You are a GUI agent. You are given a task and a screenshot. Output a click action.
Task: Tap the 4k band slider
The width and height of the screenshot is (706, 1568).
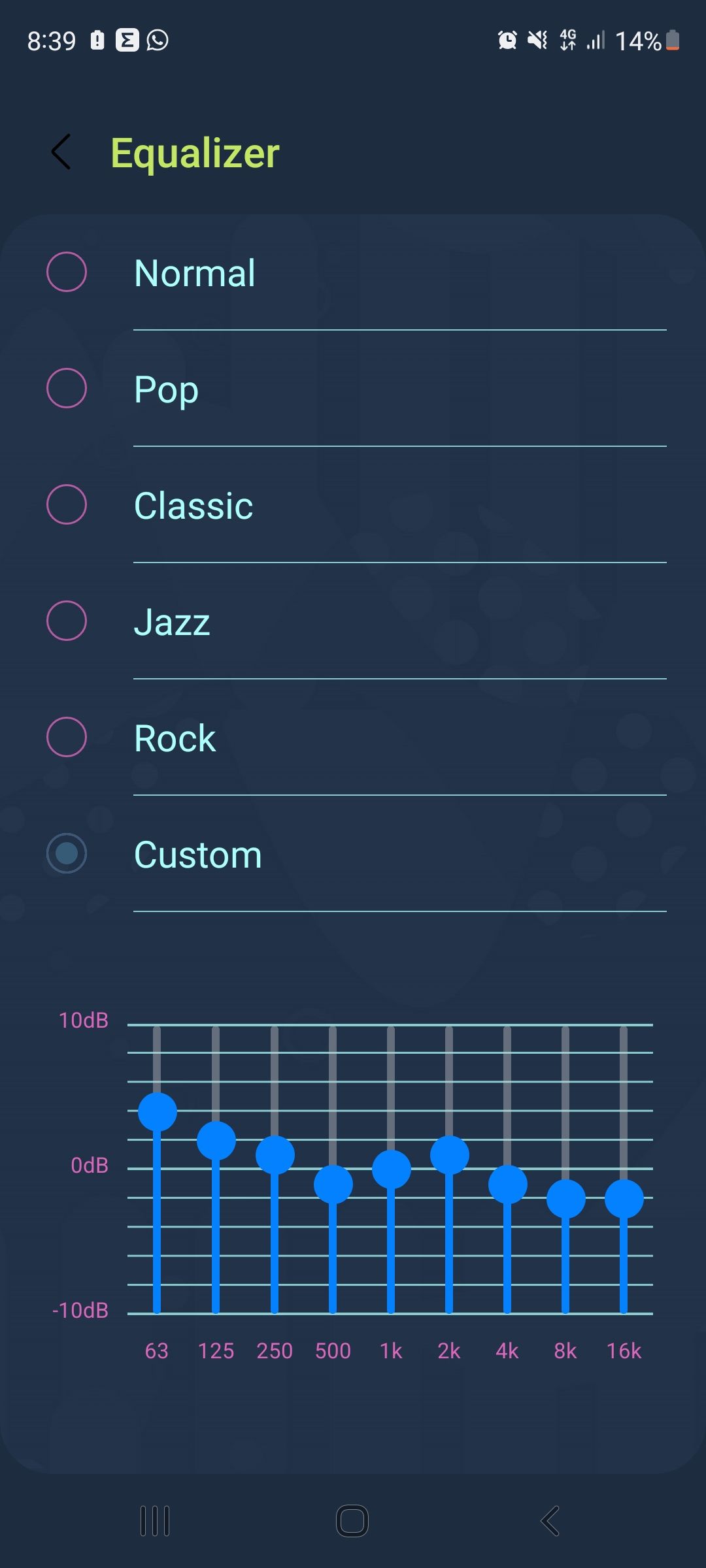(x=508, y=1184)
